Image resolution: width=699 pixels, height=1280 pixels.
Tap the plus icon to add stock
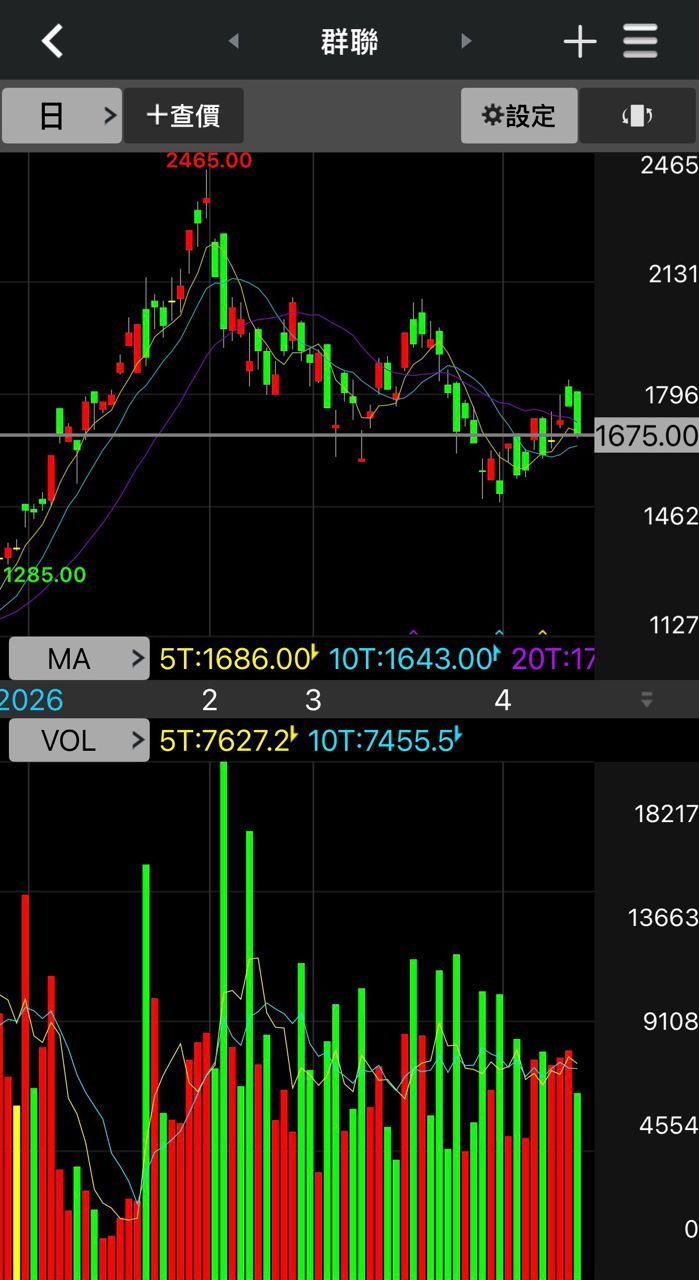580,41
